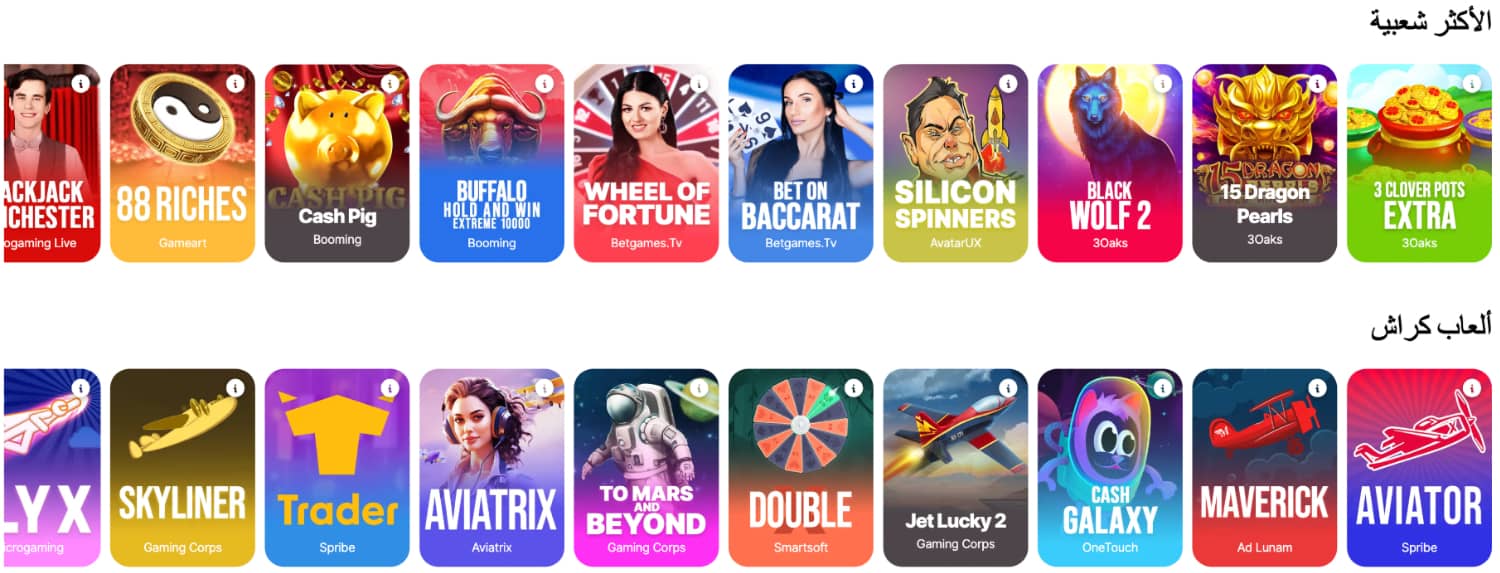
Task: Launch 15 Dragon Pearls
Action: [1264, 165]
